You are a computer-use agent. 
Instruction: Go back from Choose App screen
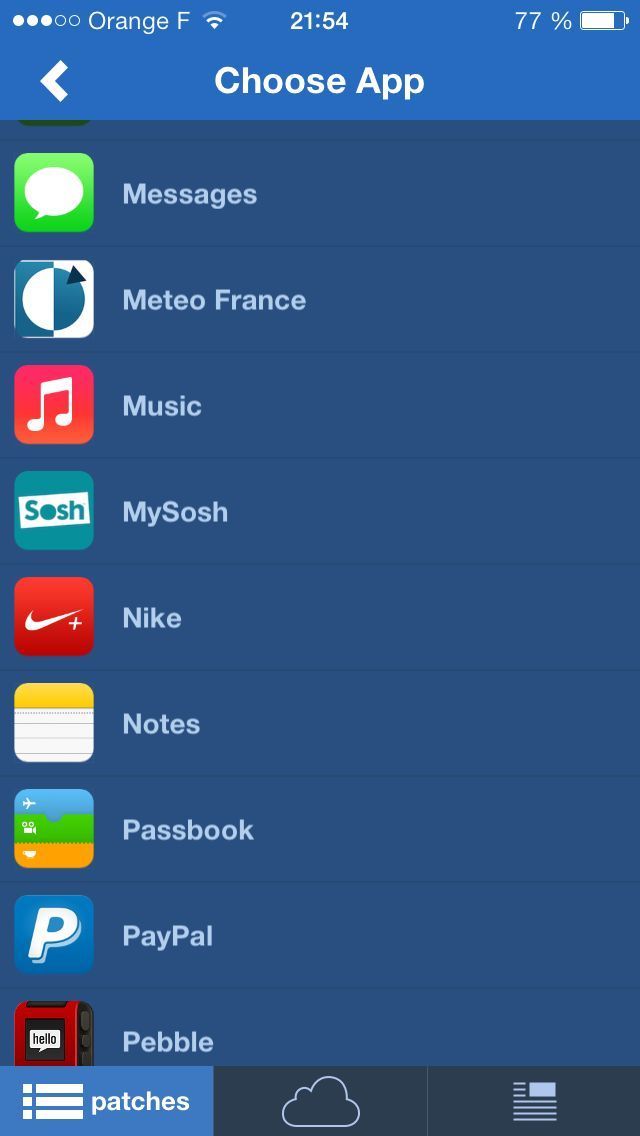tap(55, 81)
